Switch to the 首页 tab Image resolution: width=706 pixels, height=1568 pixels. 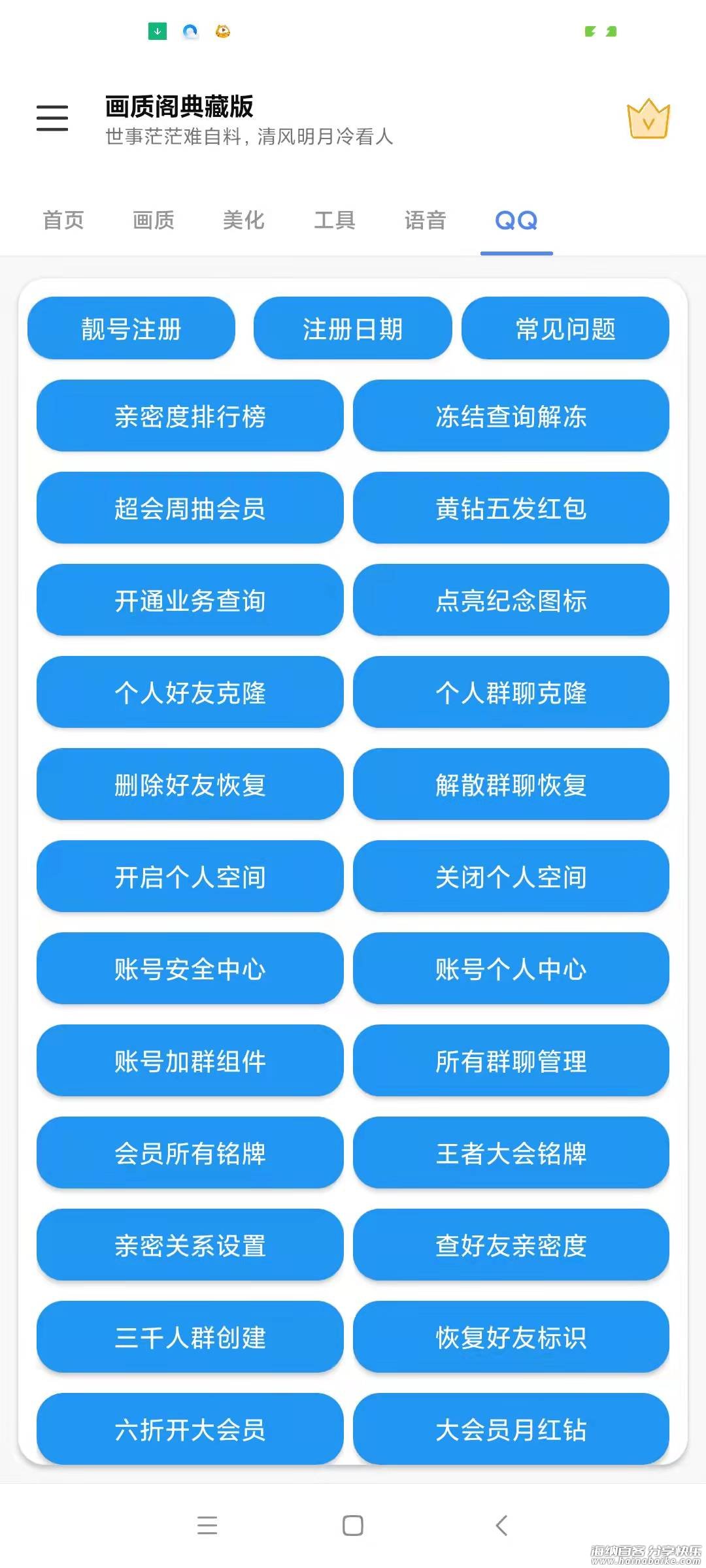click(x=63, y=220)
